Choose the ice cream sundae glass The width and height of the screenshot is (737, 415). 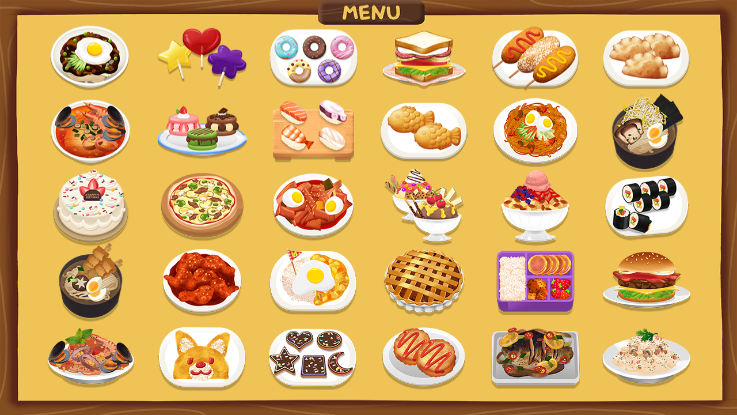424,205
